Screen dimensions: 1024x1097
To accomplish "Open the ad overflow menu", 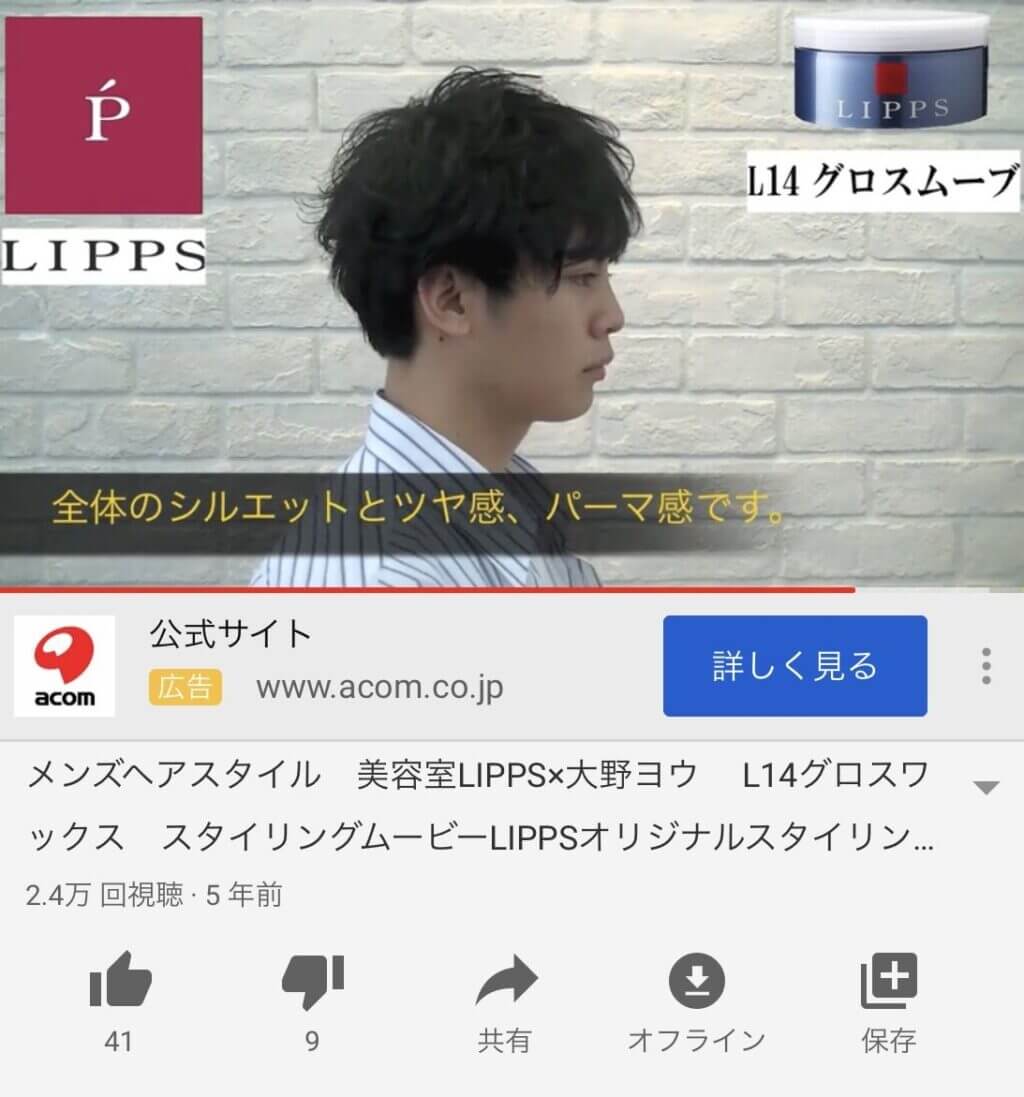I will pos(986,666).
